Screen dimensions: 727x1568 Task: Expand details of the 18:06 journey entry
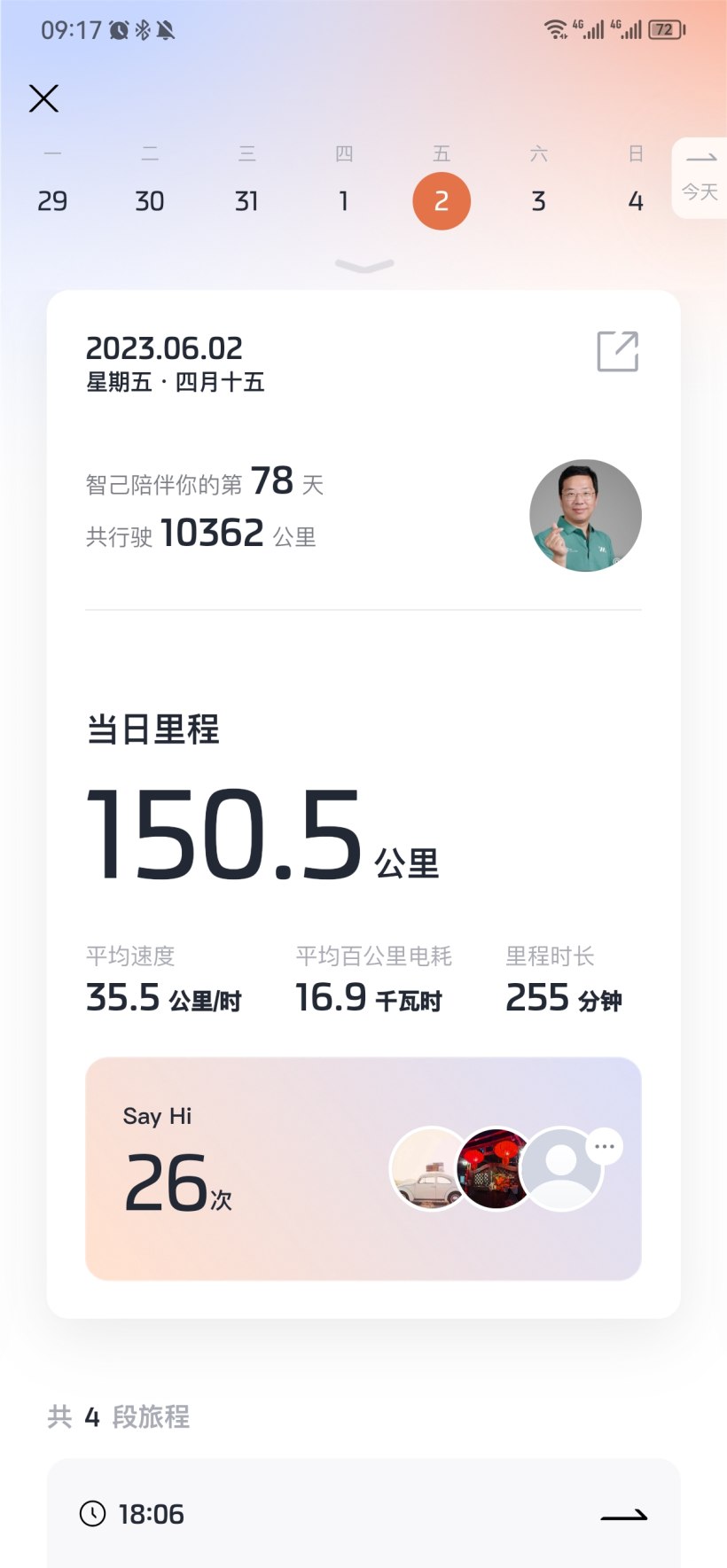click(623, 1514)
